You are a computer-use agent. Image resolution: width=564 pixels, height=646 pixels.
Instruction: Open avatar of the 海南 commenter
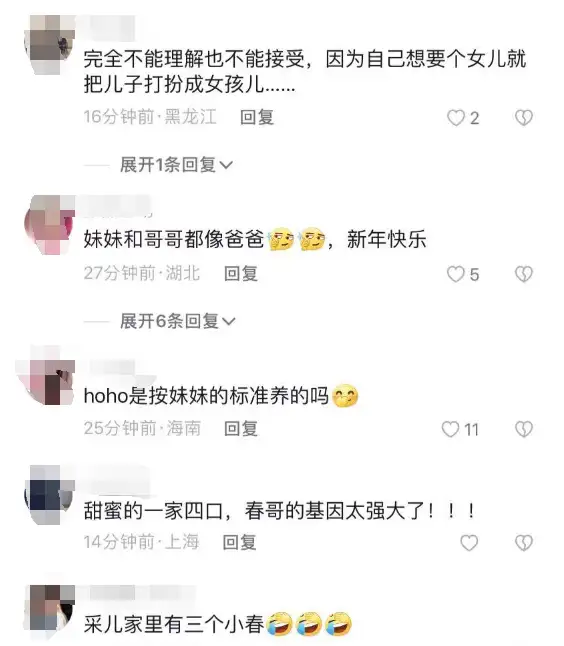pos(47,377)
